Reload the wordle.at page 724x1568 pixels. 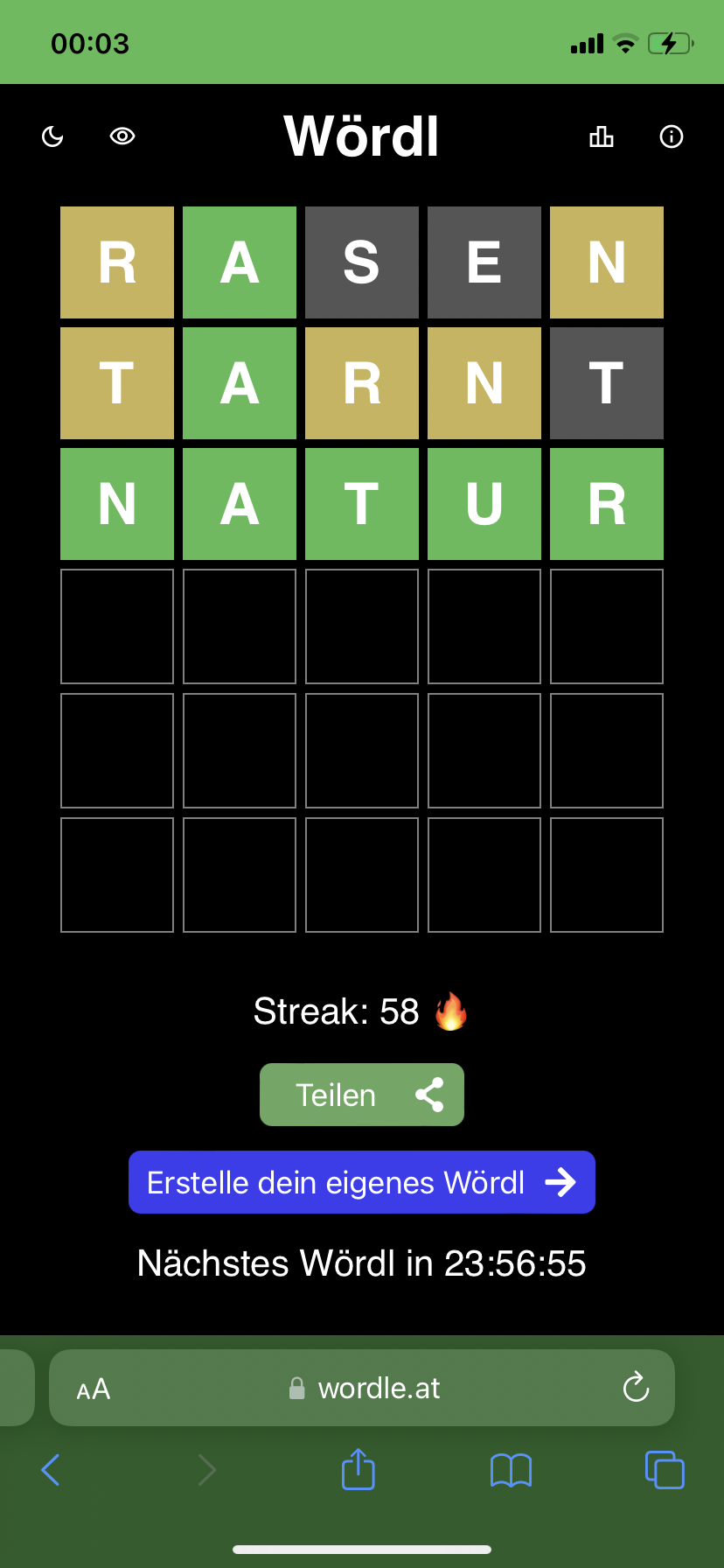pos(636,1387)
